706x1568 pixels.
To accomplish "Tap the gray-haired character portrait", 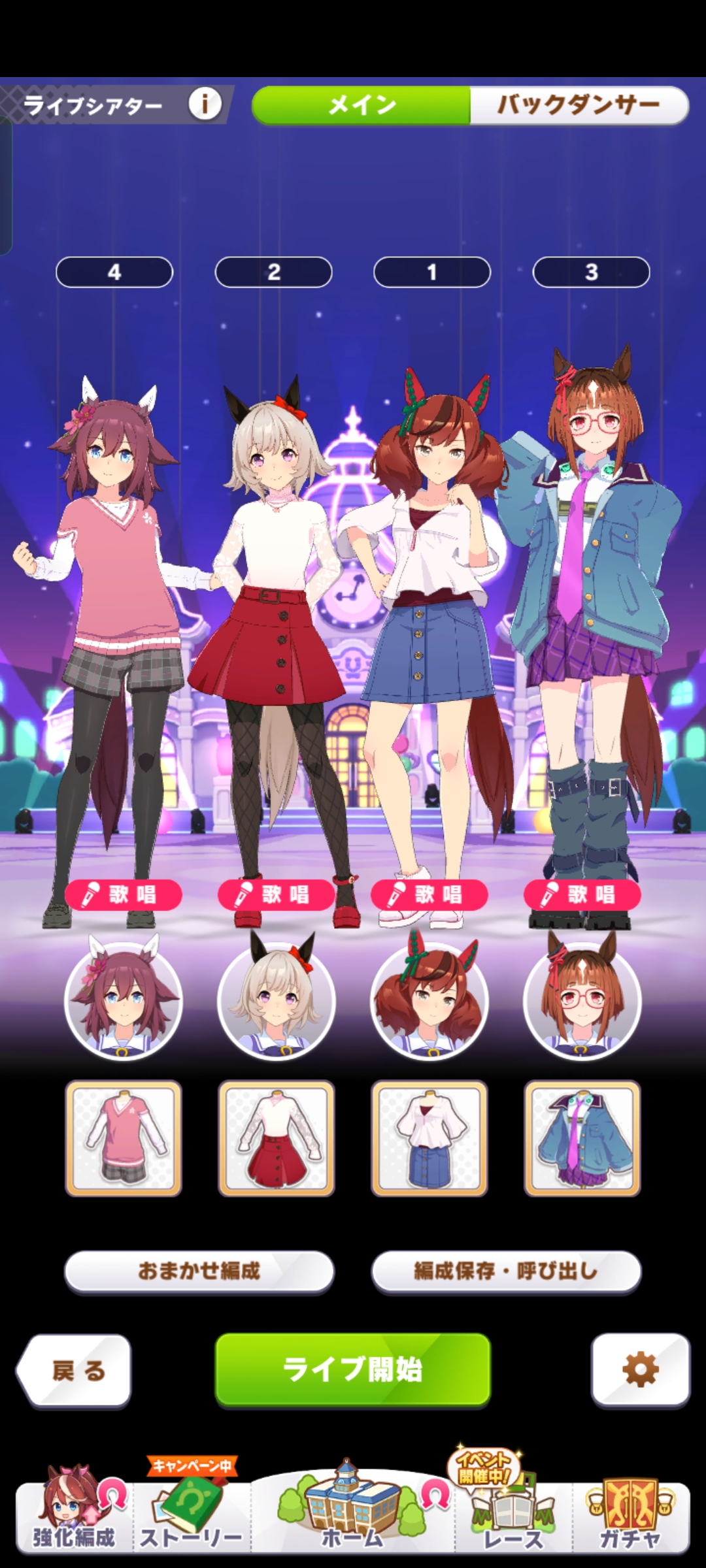I will point(277,1001).
